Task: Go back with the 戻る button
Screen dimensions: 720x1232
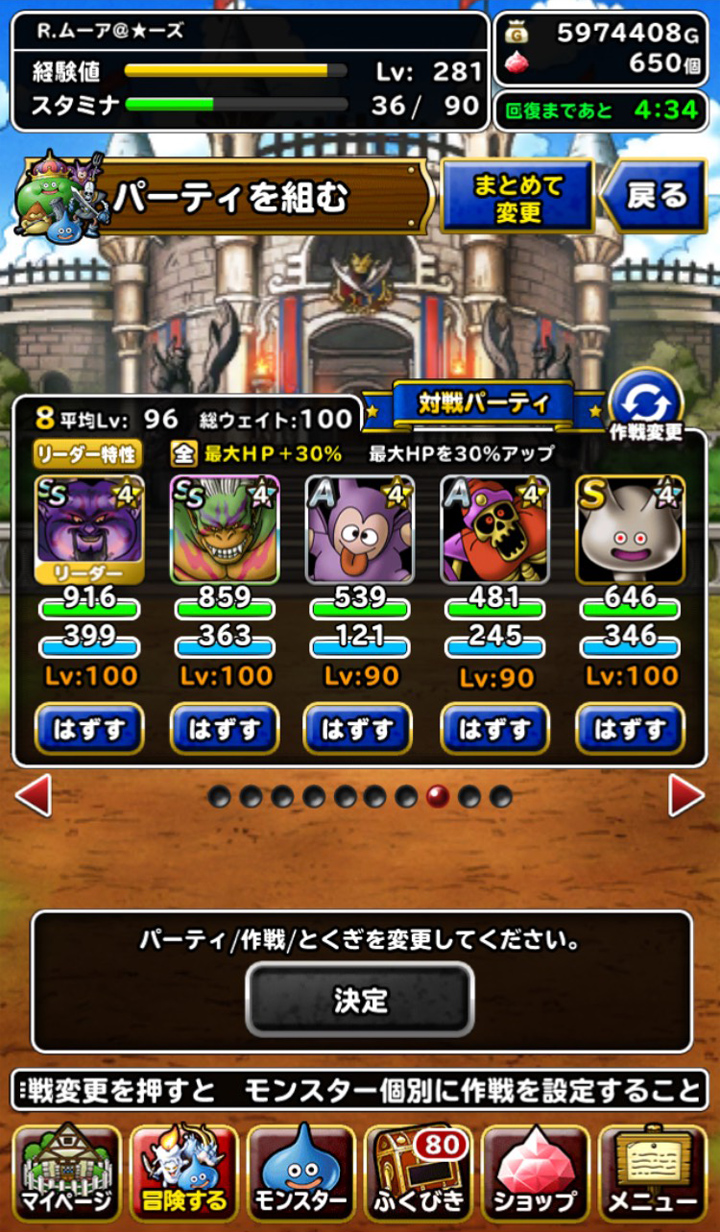Action: click(x=653, y=196)
